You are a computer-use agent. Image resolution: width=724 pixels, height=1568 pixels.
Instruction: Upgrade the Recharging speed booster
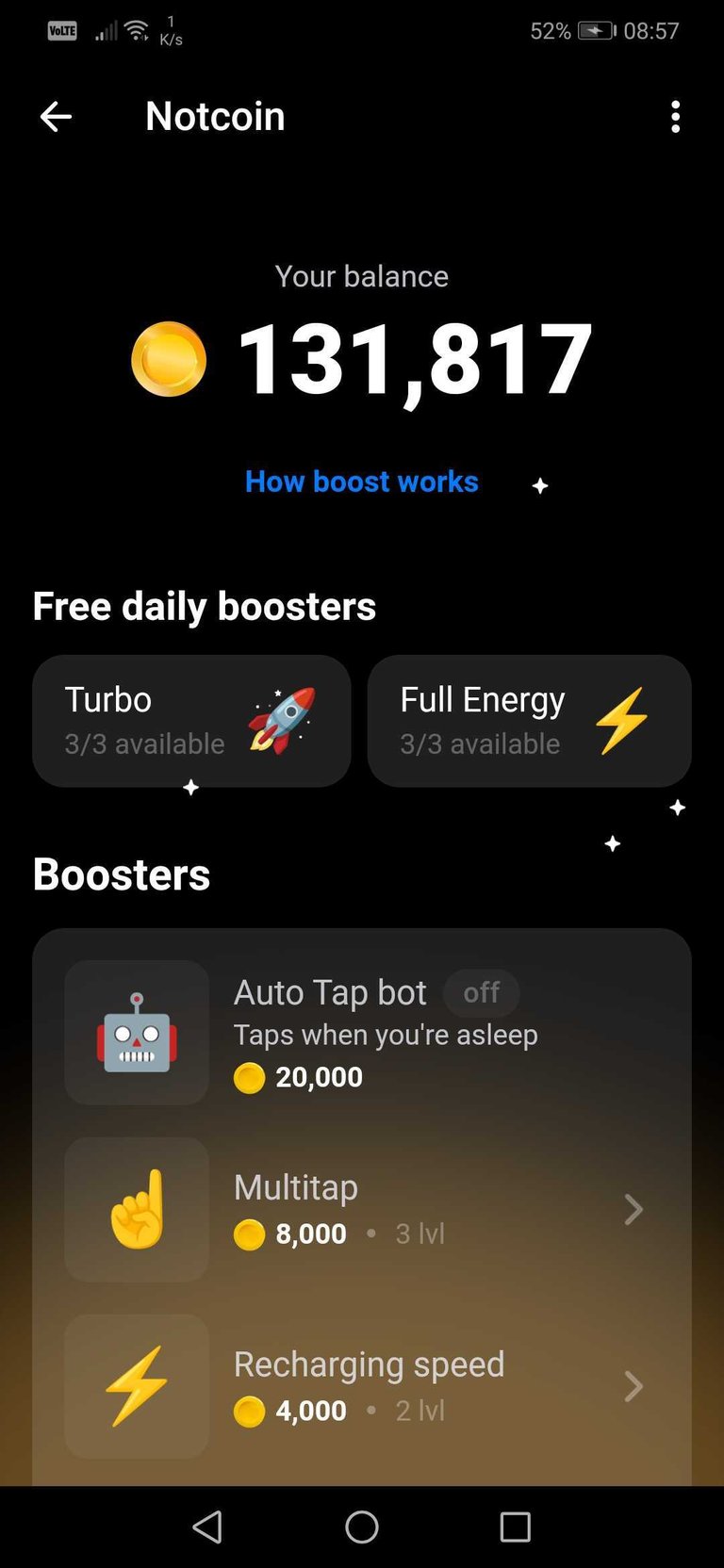(x=362, y=1387)
